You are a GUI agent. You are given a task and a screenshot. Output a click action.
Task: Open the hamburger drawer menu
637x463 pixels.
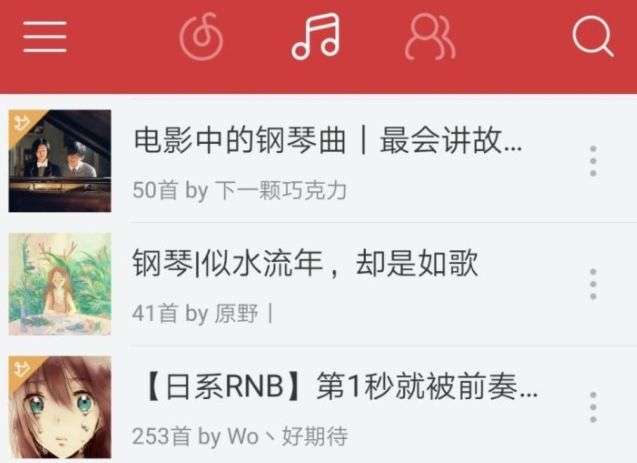point(45,38)
